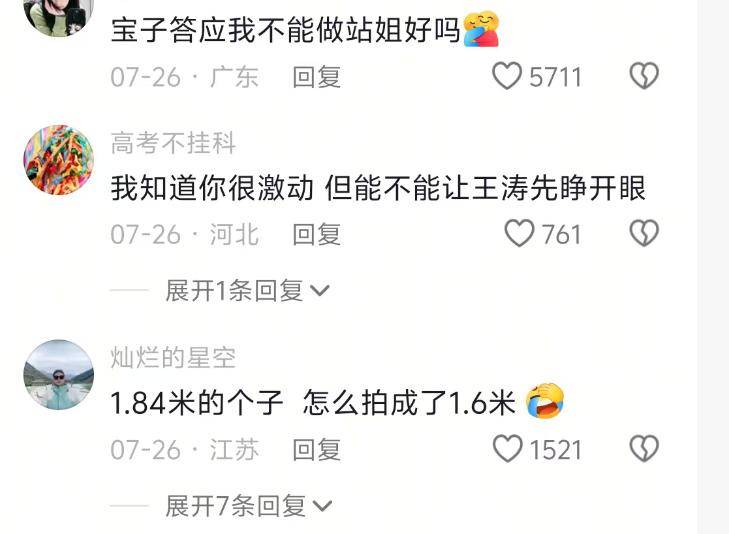
Task: Open 高考不挂科's profile avatar
Action: coord(58,160)
